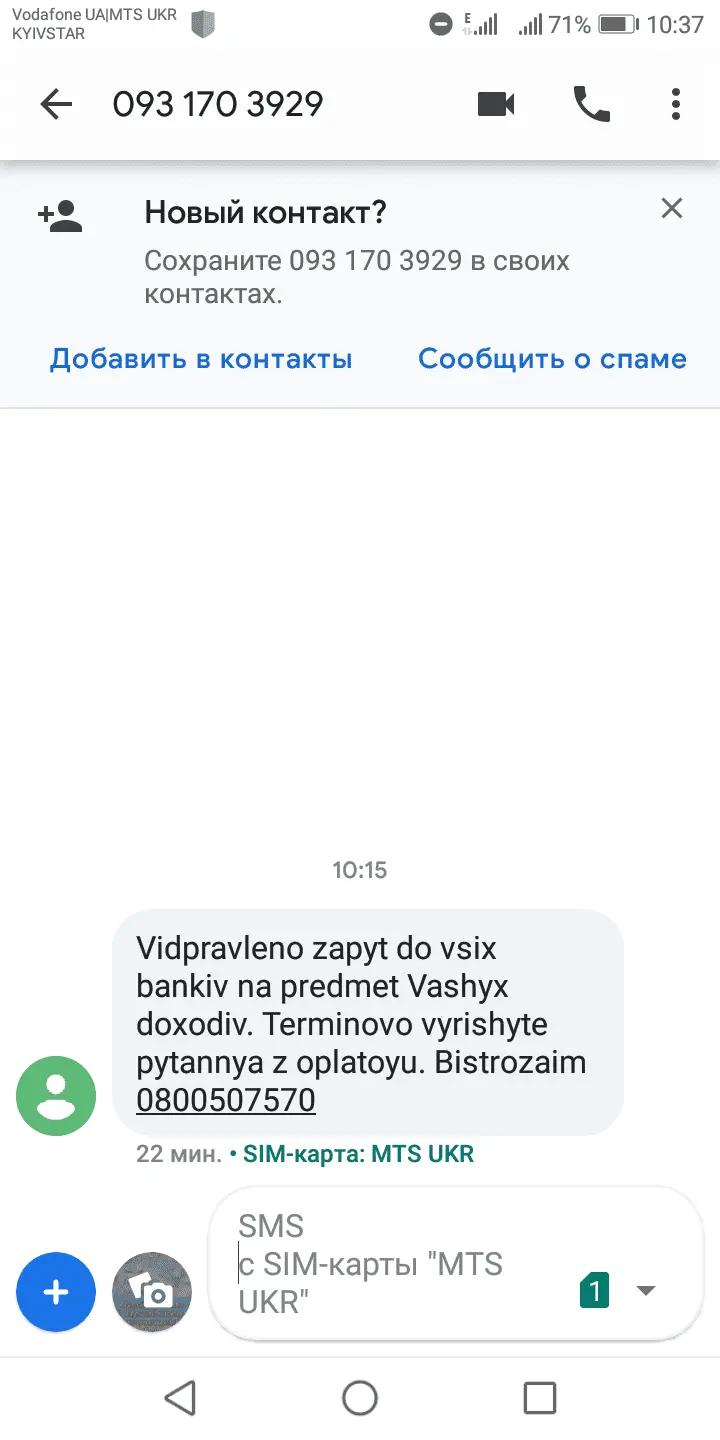720x1440 pixels.
Task: Call the number 093 170 3929
Action: [592, 103]
